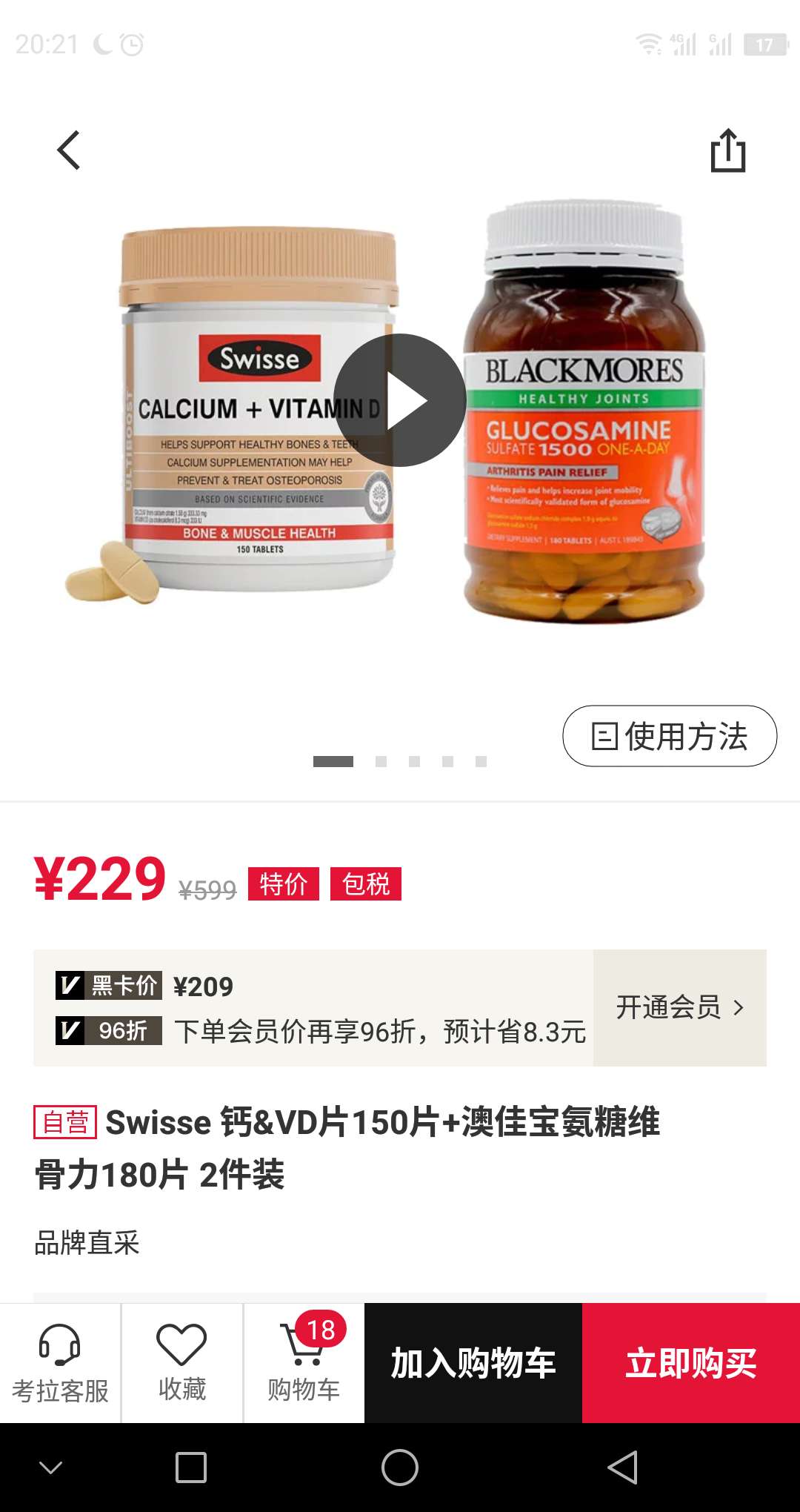
Task: Tap the 96折 discount badge
Action: (108, 1030)
